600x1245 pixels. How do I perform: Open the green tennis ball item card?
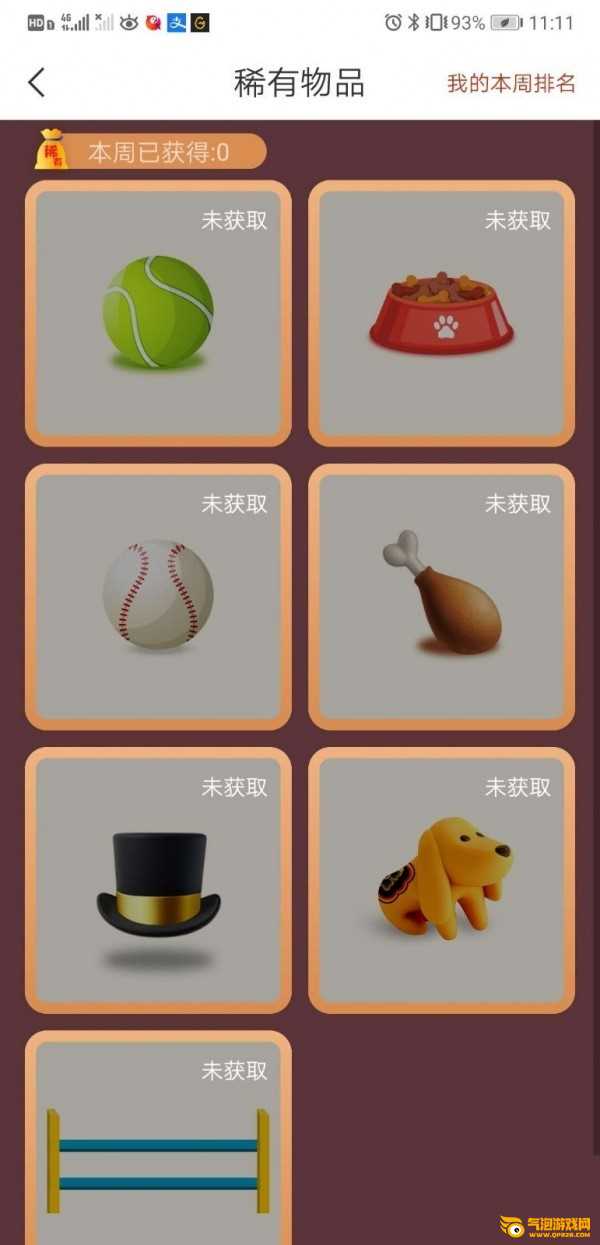[x=158, y=313]
